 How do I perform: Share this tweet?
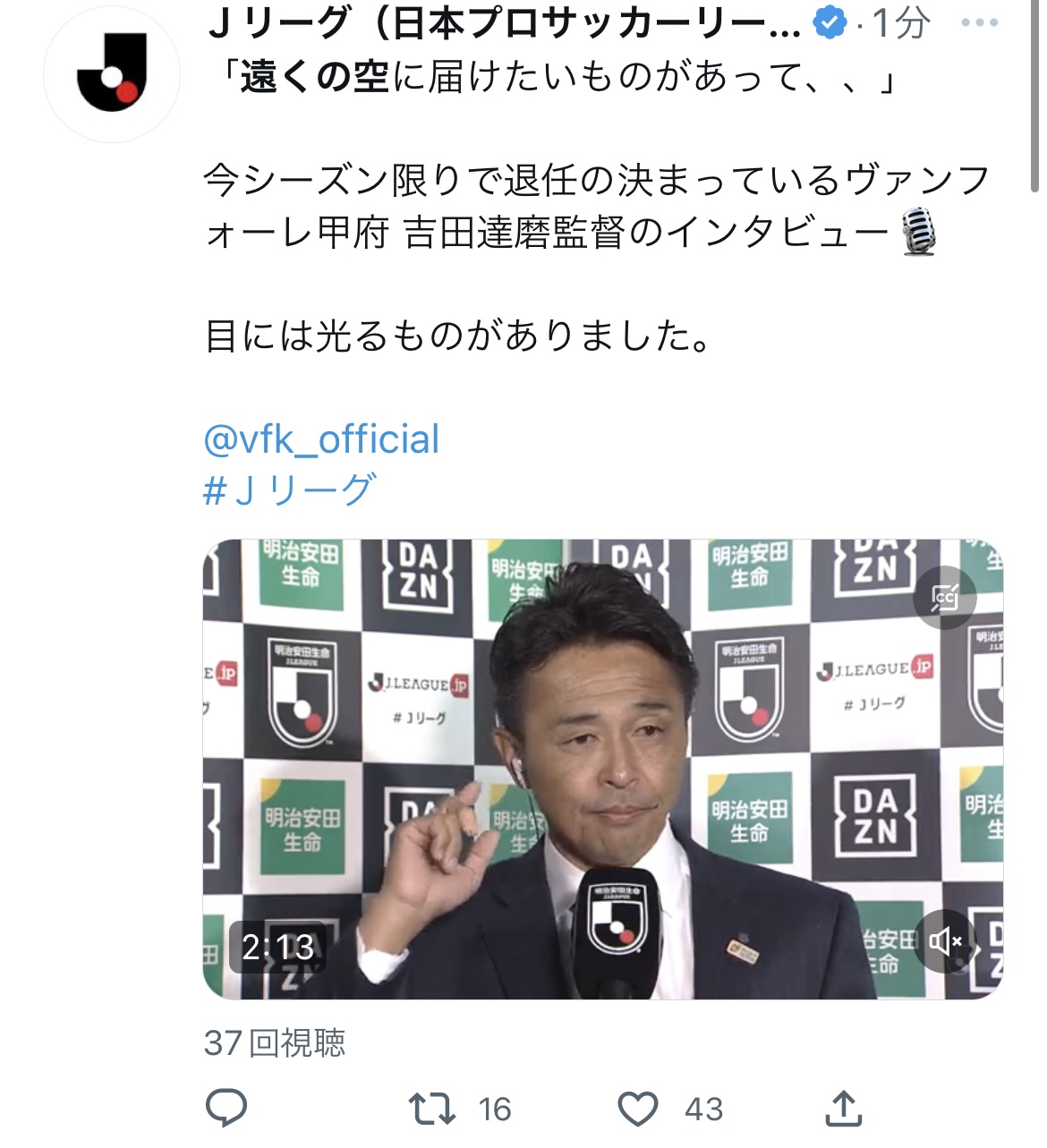coord(842,1109)
